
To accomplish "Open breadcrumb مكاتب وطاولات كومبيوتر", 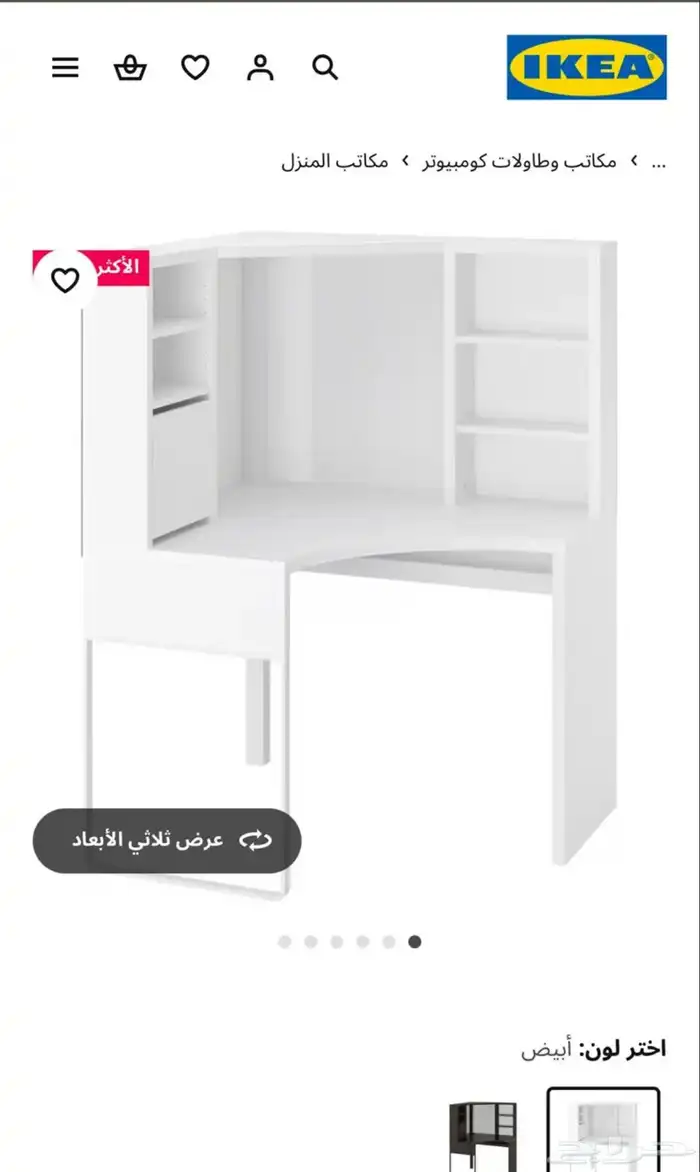I will tap(519, 161).
